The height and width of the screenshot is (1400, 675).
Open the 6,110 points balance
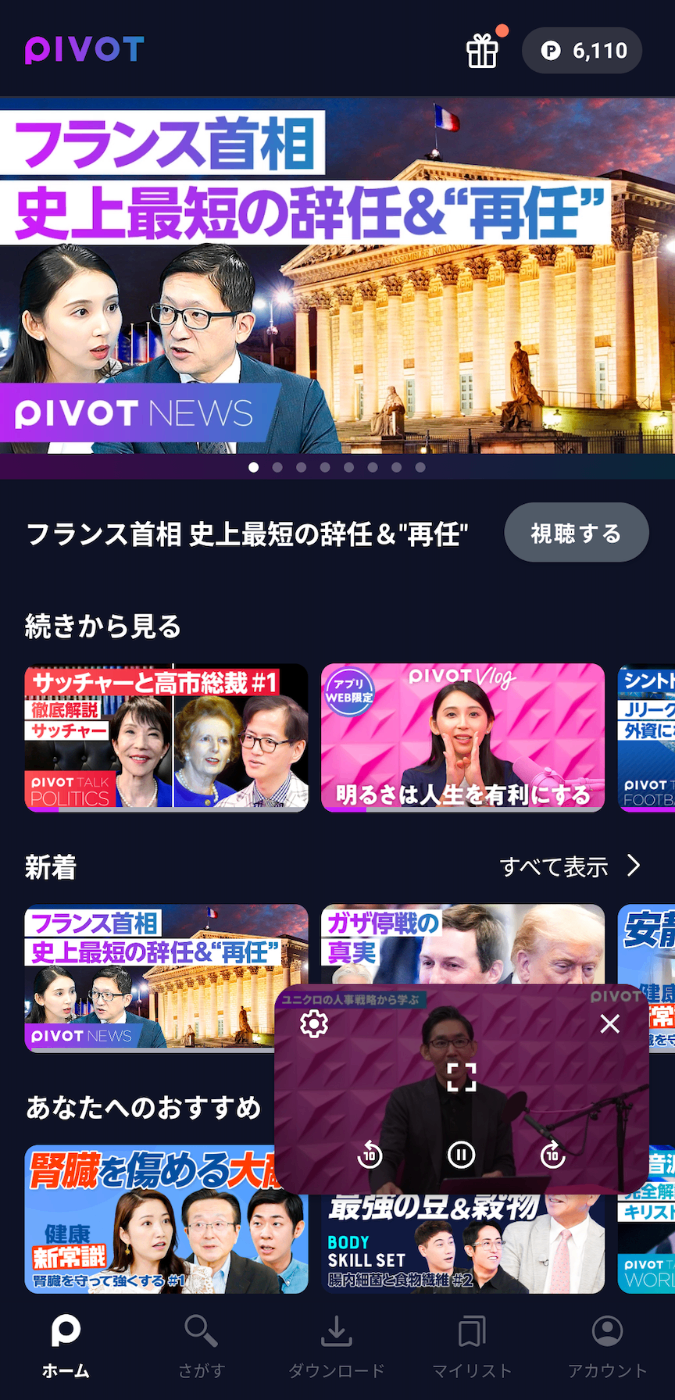582,51
